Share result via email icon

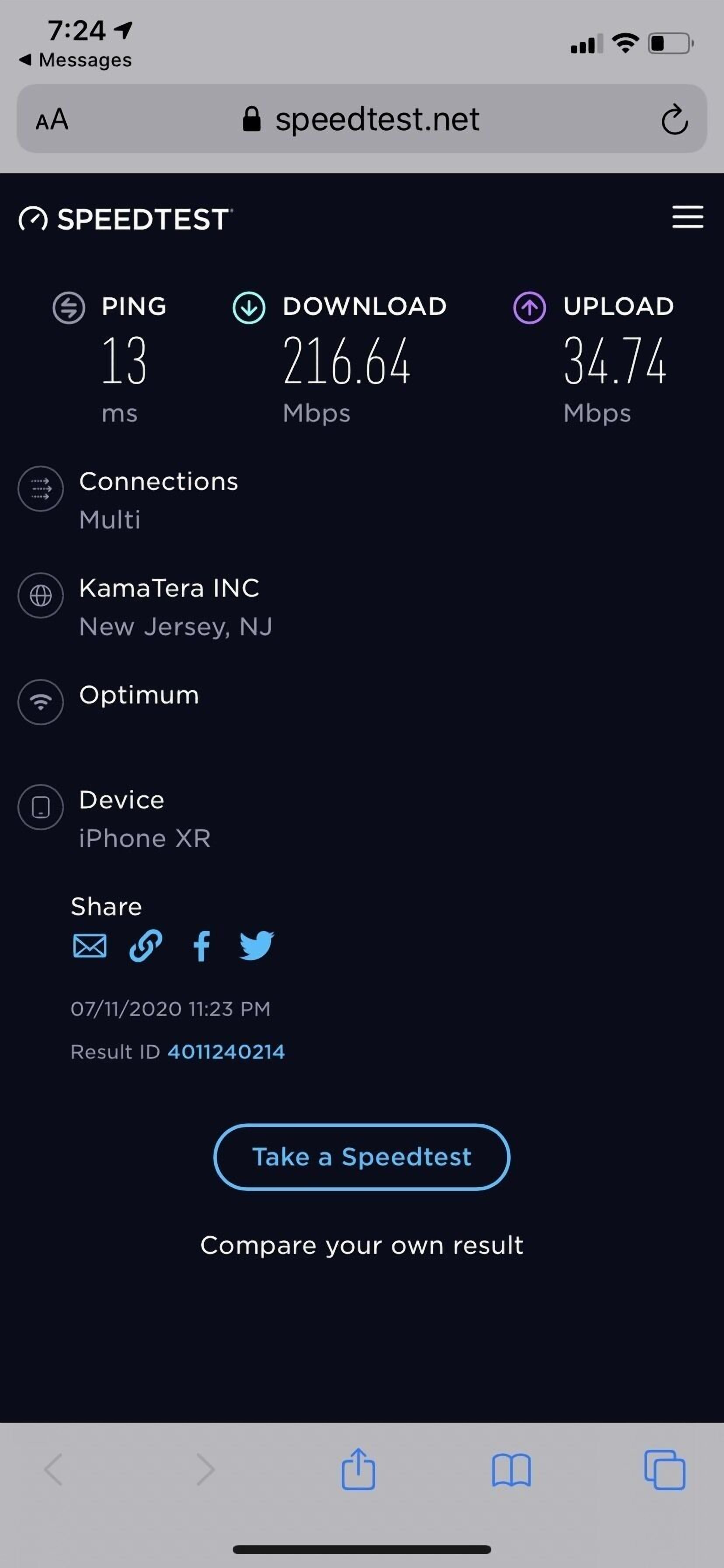point(90,946)
